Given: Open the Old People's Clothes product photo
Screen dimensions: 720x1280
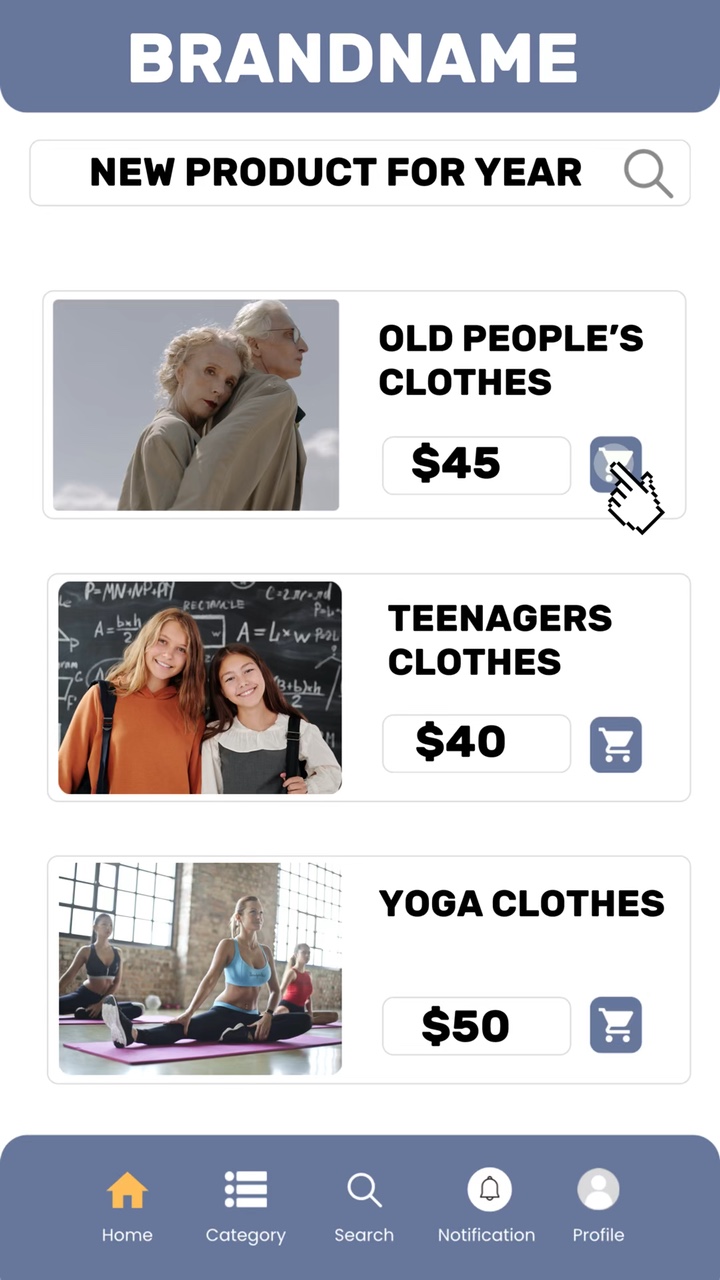Looking at the screenshot, I should tap(196, 405).
